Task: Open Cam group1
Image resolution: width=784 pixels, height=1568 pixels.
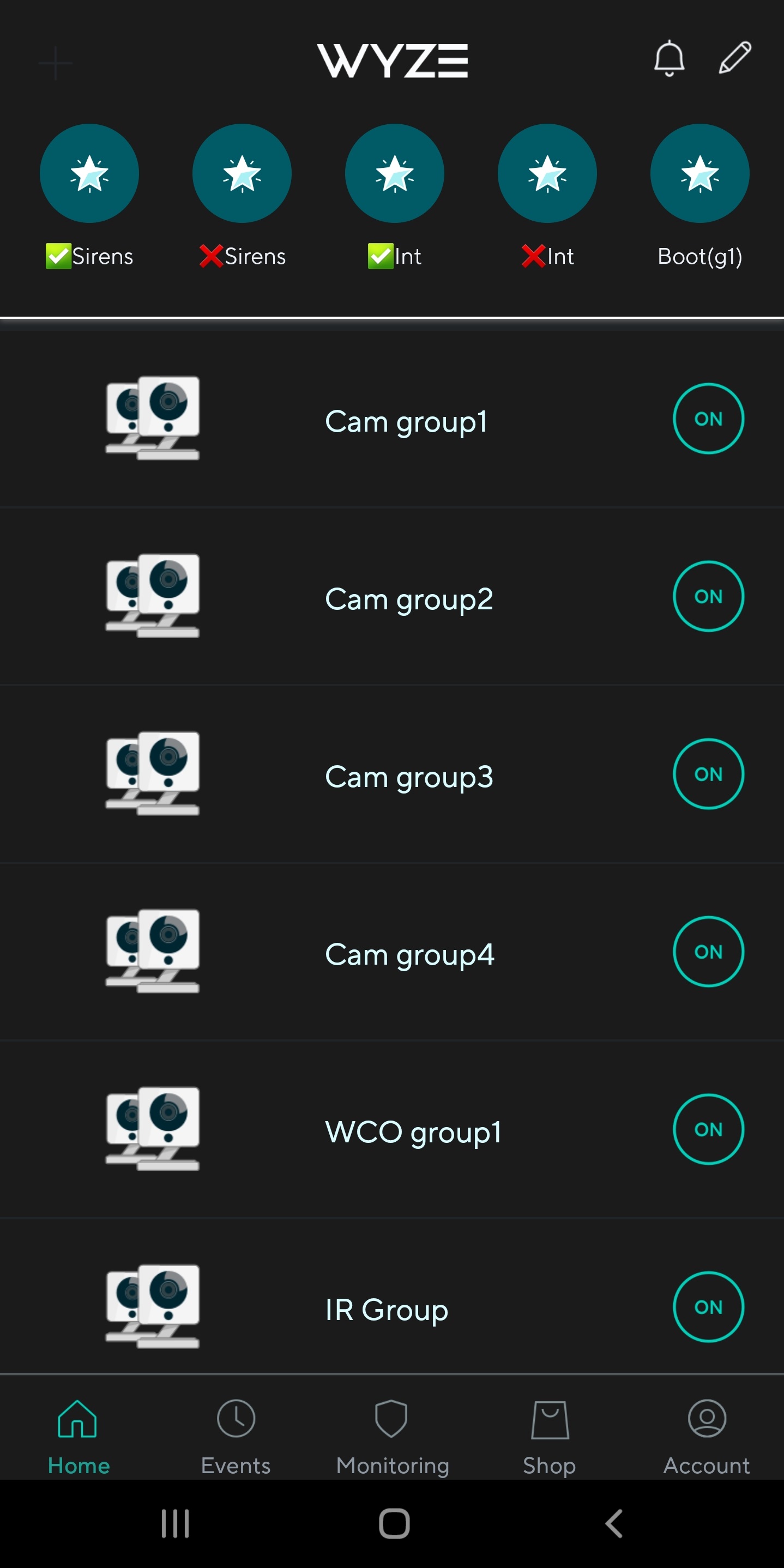Action: click(x=392, y=419)
